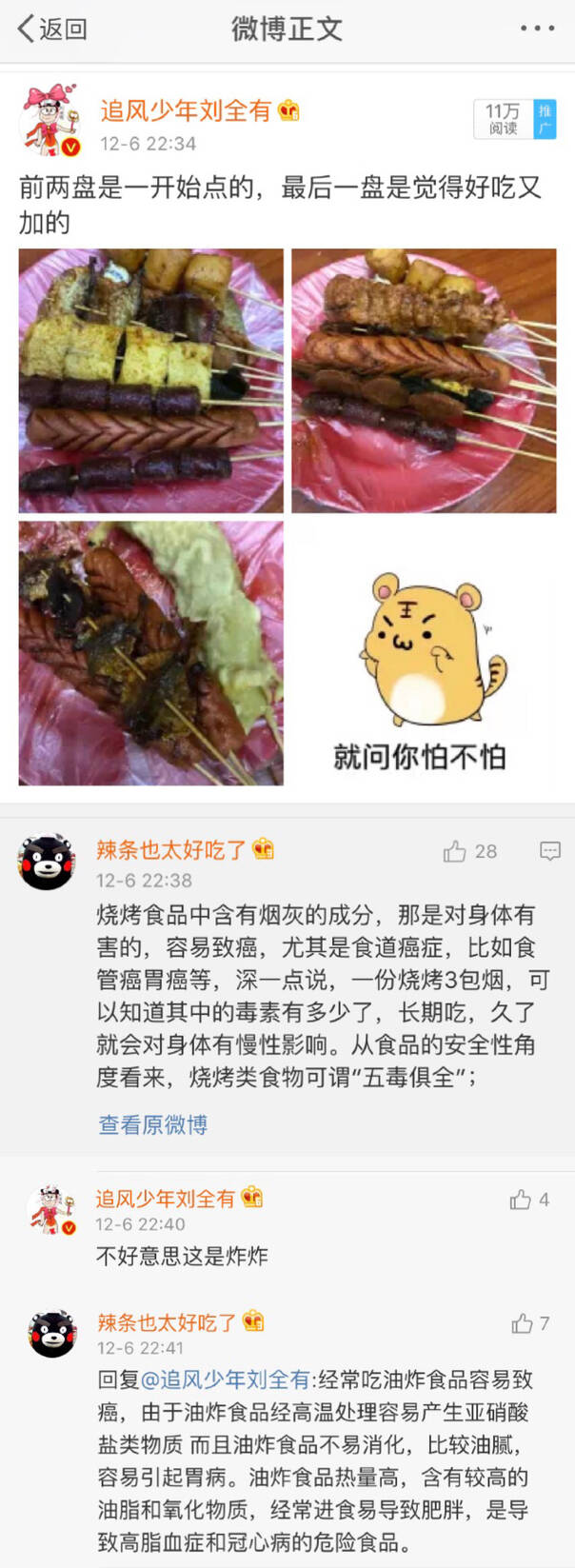575x1568 pixels.
Task: Tap the 推广 promote button
Action: 545,119
